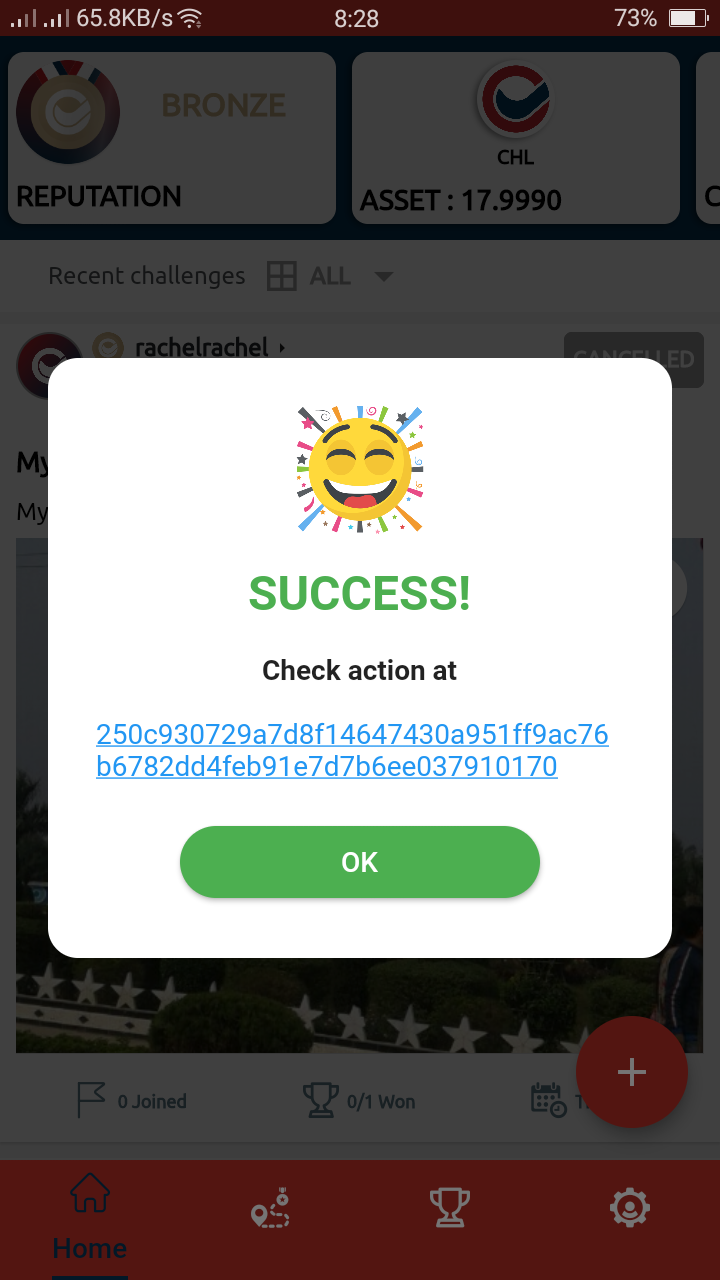Open the transaction hash link
Screen dimensions: 720x1280
tap(352, 751)
